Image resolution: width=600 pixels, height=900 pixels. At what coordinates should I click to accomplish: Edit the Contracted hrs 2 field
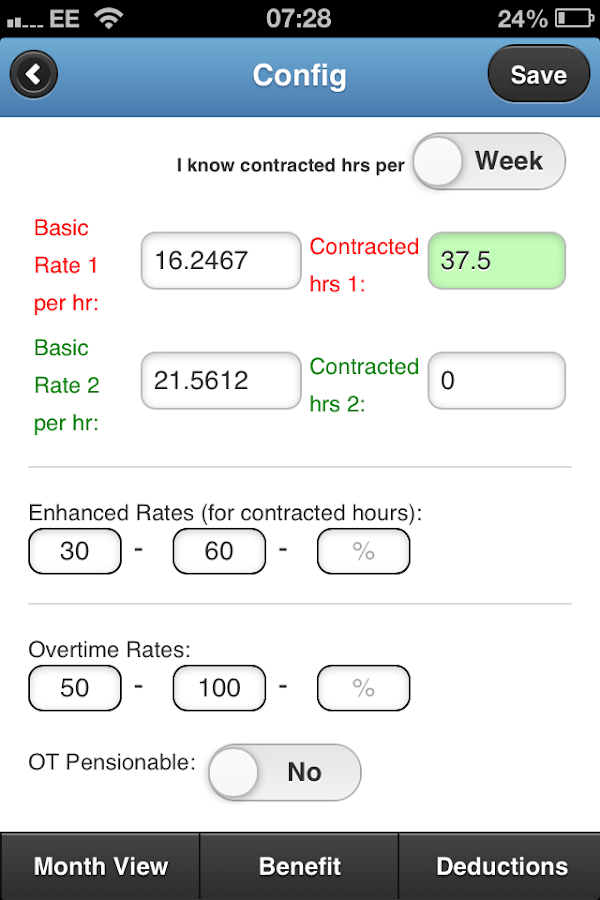[497, 381]
